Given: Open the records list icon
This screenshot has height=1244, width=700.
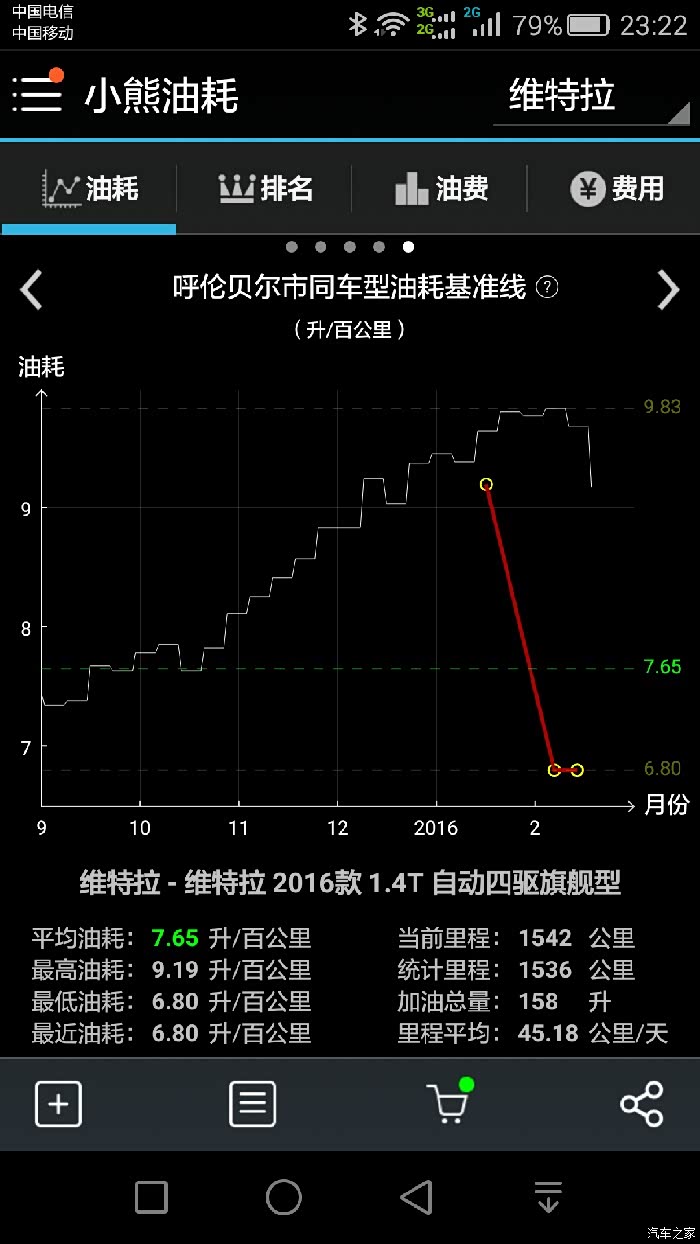Looking at the screenshot, I should tap(252, 1104).
